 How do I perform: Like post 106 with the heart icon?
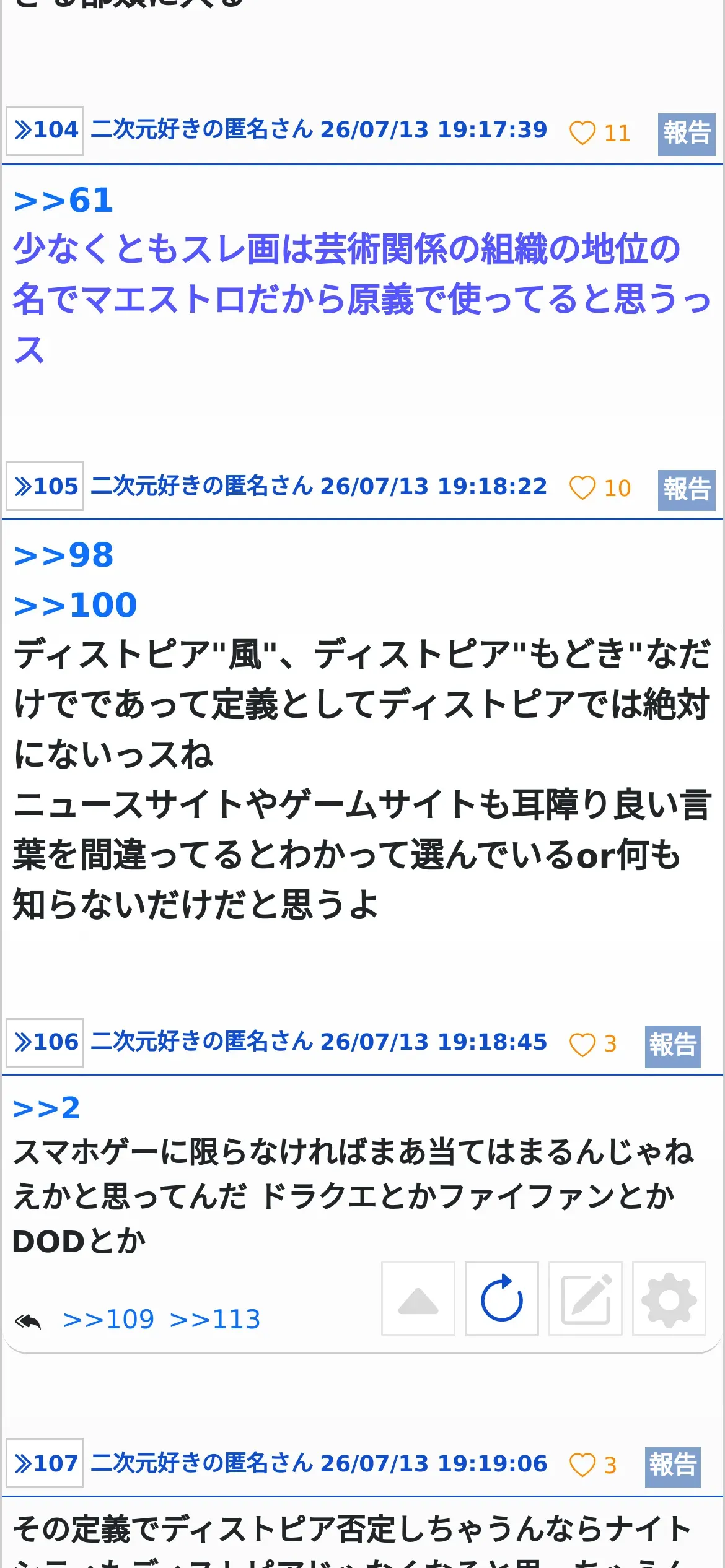tap(582, 1045)
